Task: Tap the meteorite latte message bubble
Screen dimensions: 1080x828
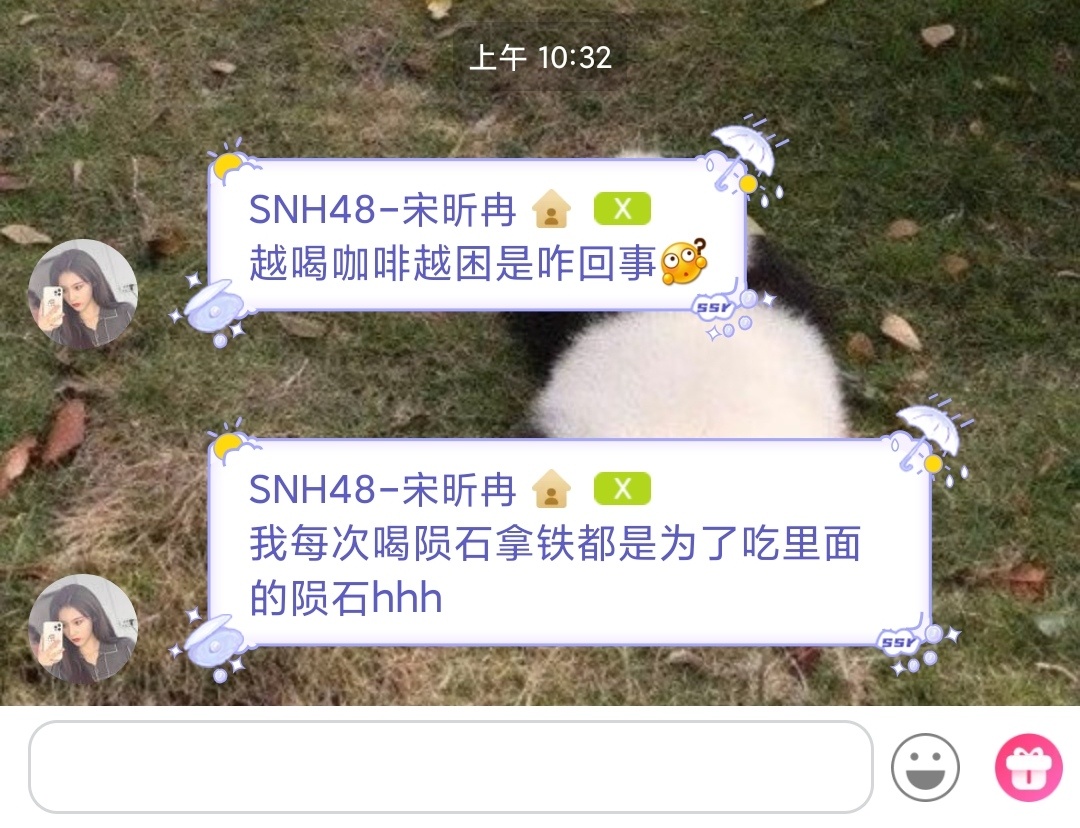Action: coord(568,545)
